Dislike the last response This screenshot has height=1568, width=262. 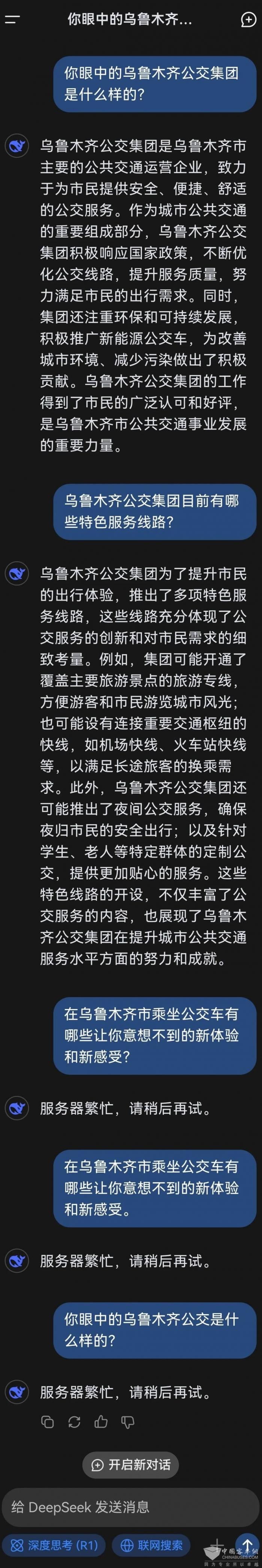(x=128, y=1421)
